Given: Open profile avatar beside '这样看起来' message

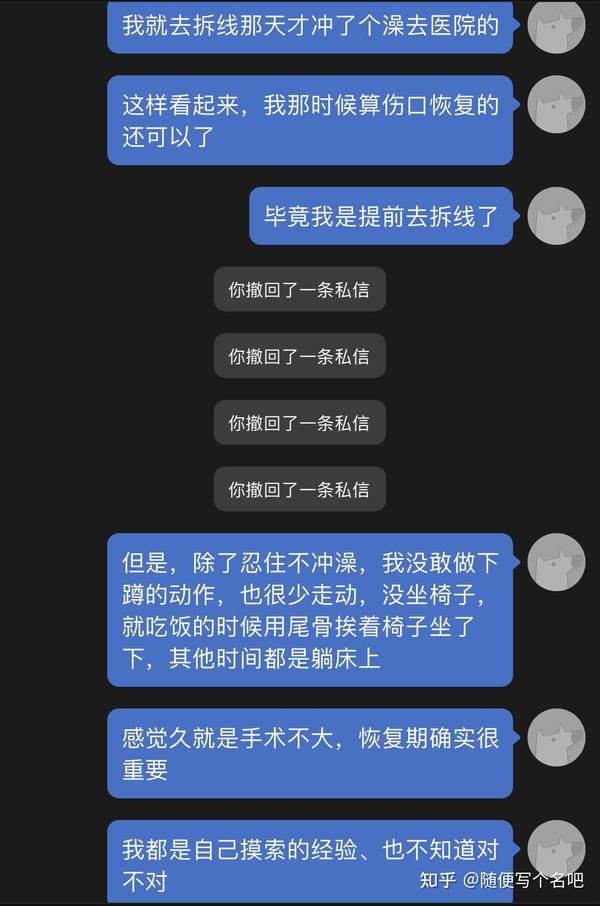Looking at the screenshot, I should pyautogui.click(x=556, y=104).
